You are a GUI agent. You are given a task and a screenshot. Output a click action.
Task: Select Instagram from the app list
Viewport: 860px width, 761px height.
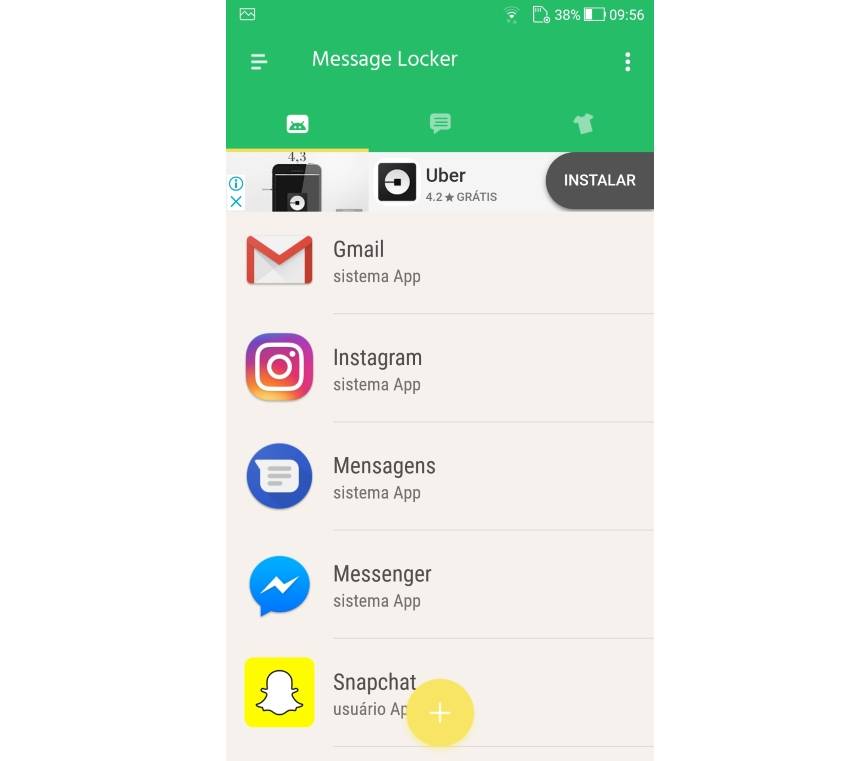coord(440,369)
